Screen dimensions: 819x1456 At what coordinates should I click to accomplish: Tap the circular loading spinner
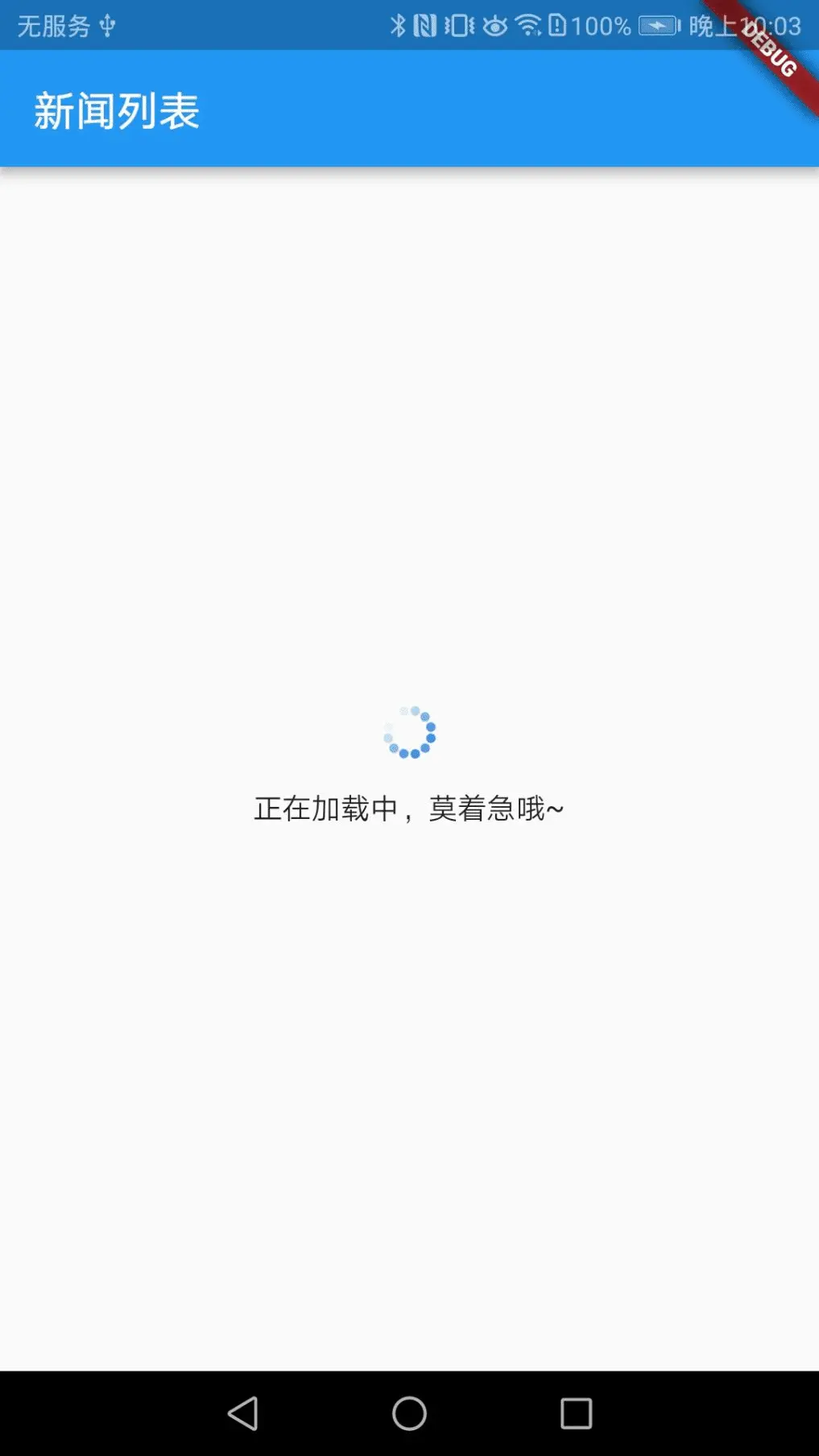point(409,731)
